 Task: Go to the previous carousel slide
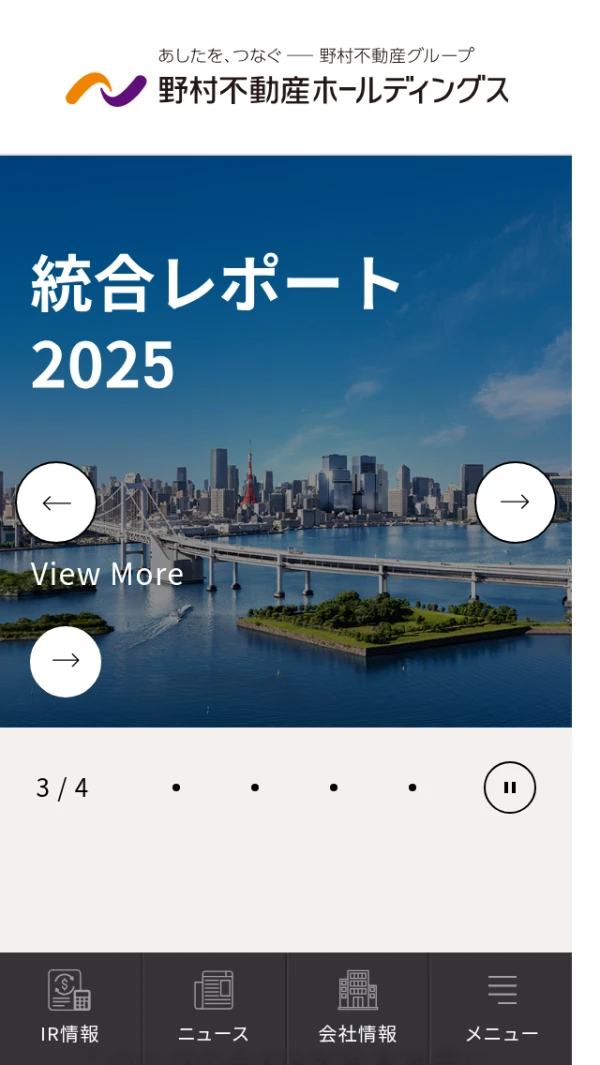pos(56,502)
